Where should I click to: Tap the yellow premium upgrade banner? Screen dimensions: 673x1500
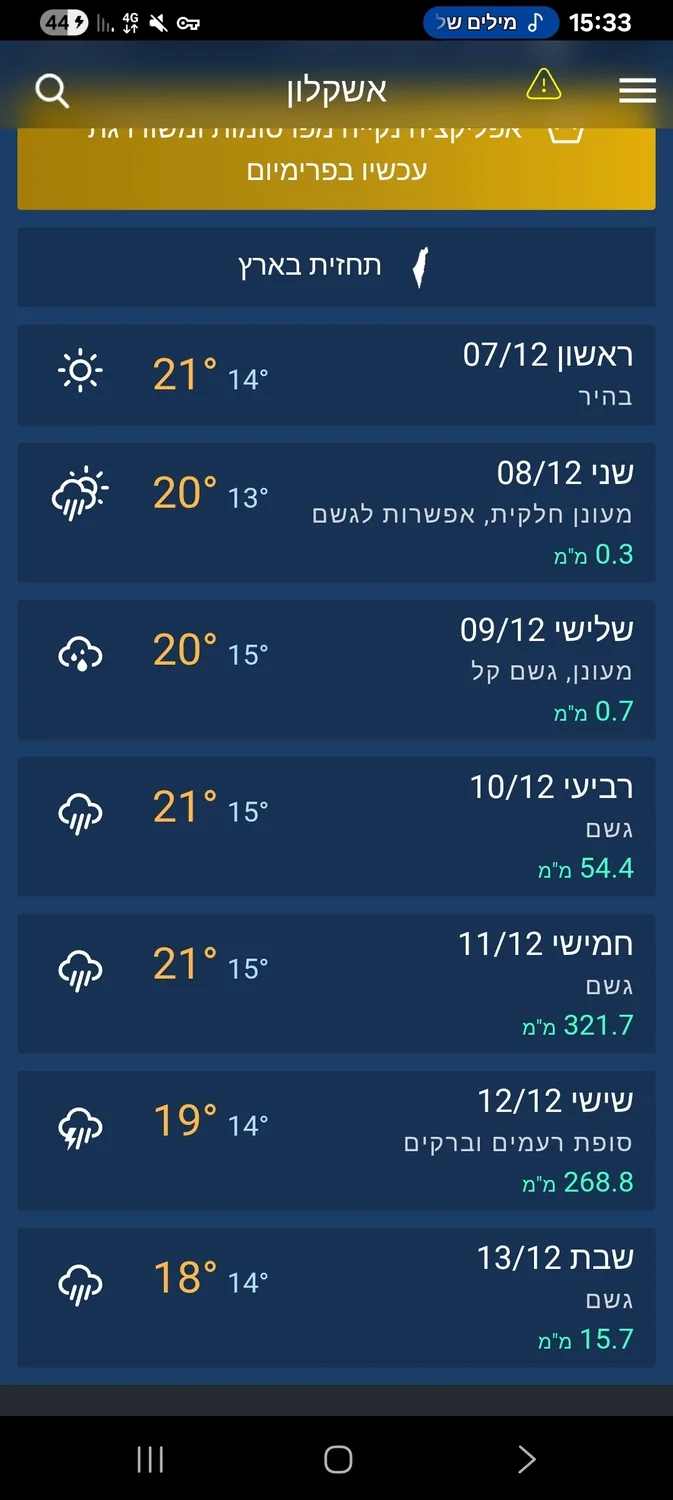click(336, 167)
